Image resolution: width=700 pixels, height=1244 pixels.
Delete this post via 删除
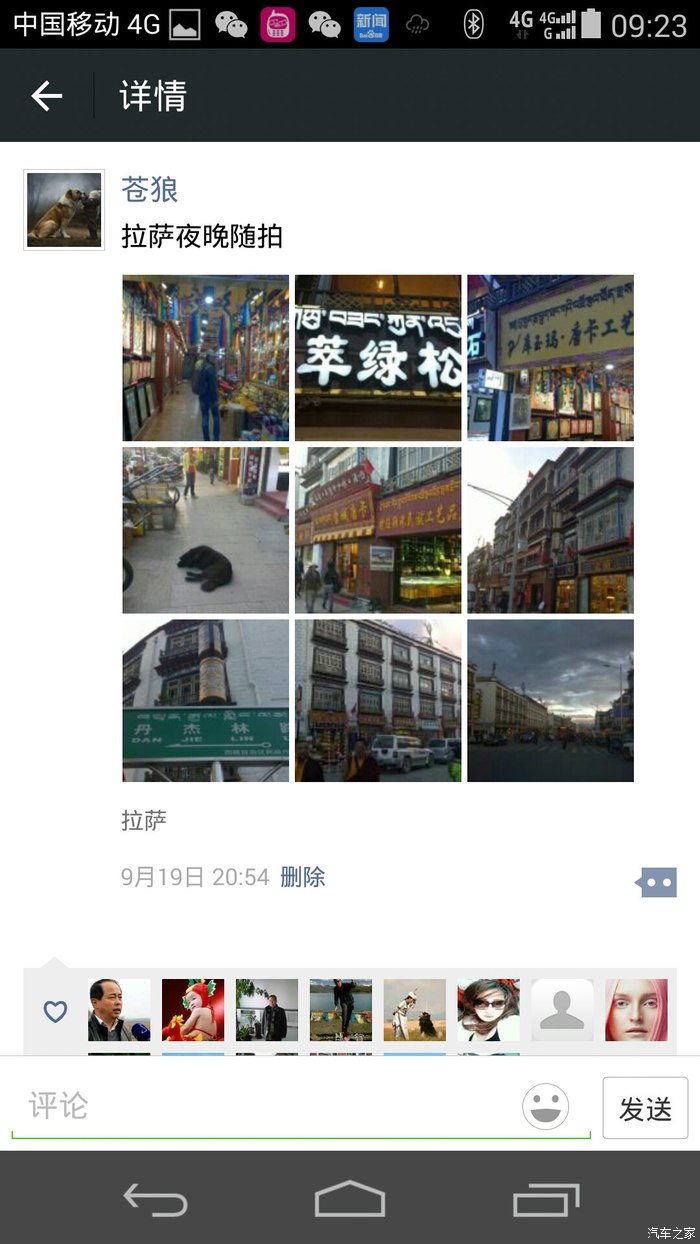(x=302, y=877)
